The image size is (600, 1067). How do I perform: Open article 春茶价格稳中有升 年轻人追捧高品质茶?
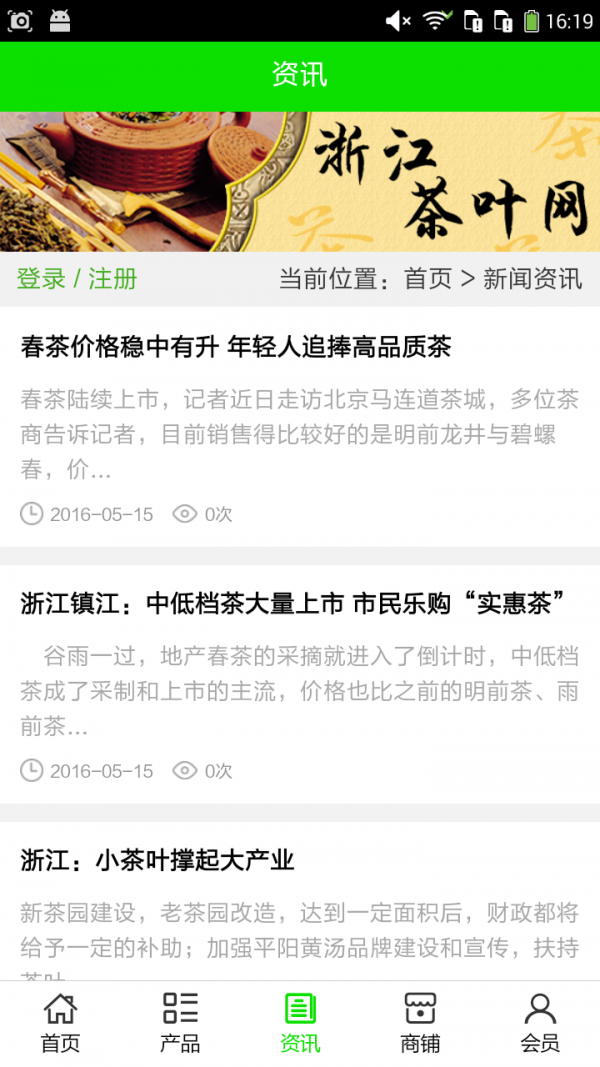[236, 347]
